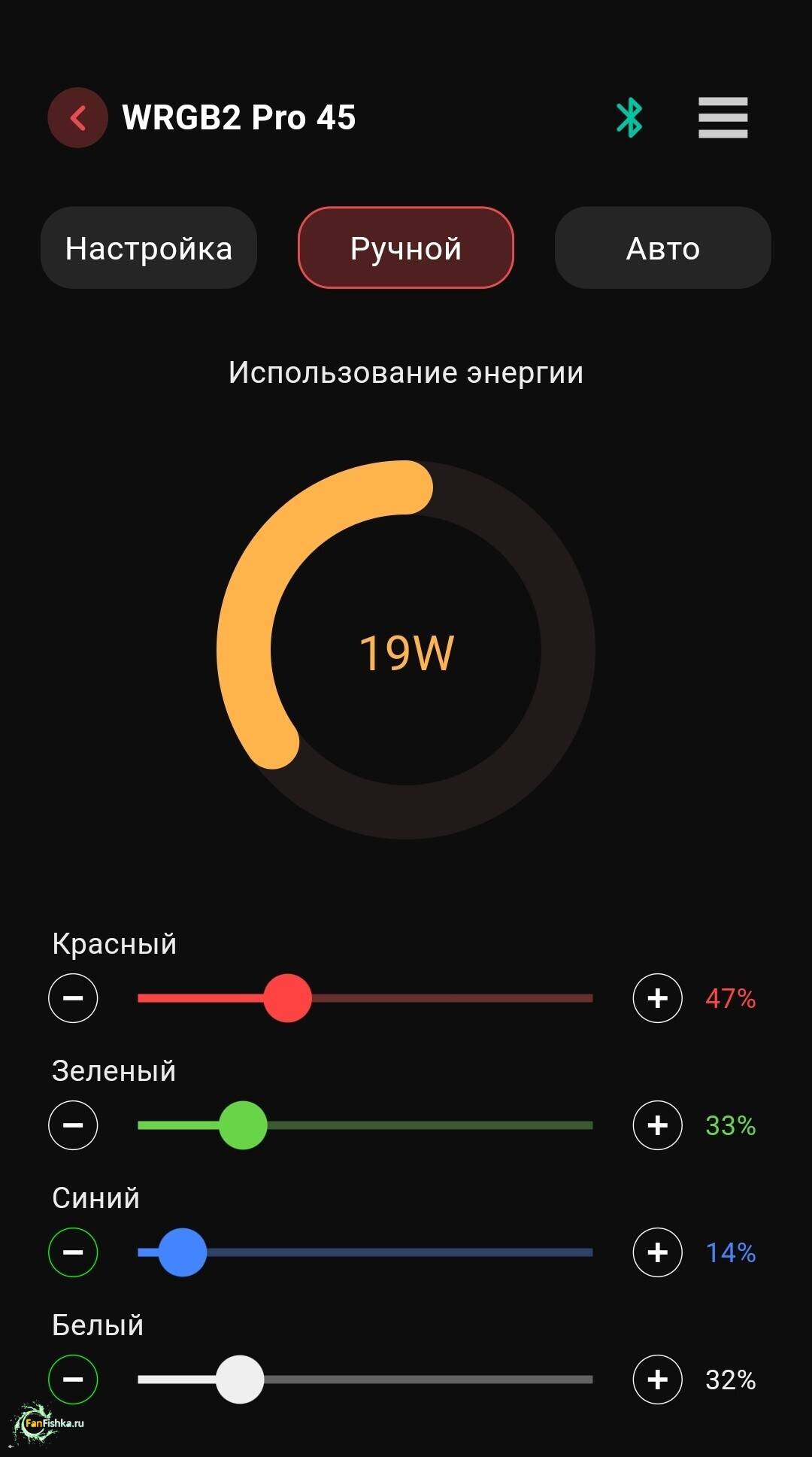812x1457 pixels.
Task: Switch to the Настройка tab
Action: click(x=149, y=248)
